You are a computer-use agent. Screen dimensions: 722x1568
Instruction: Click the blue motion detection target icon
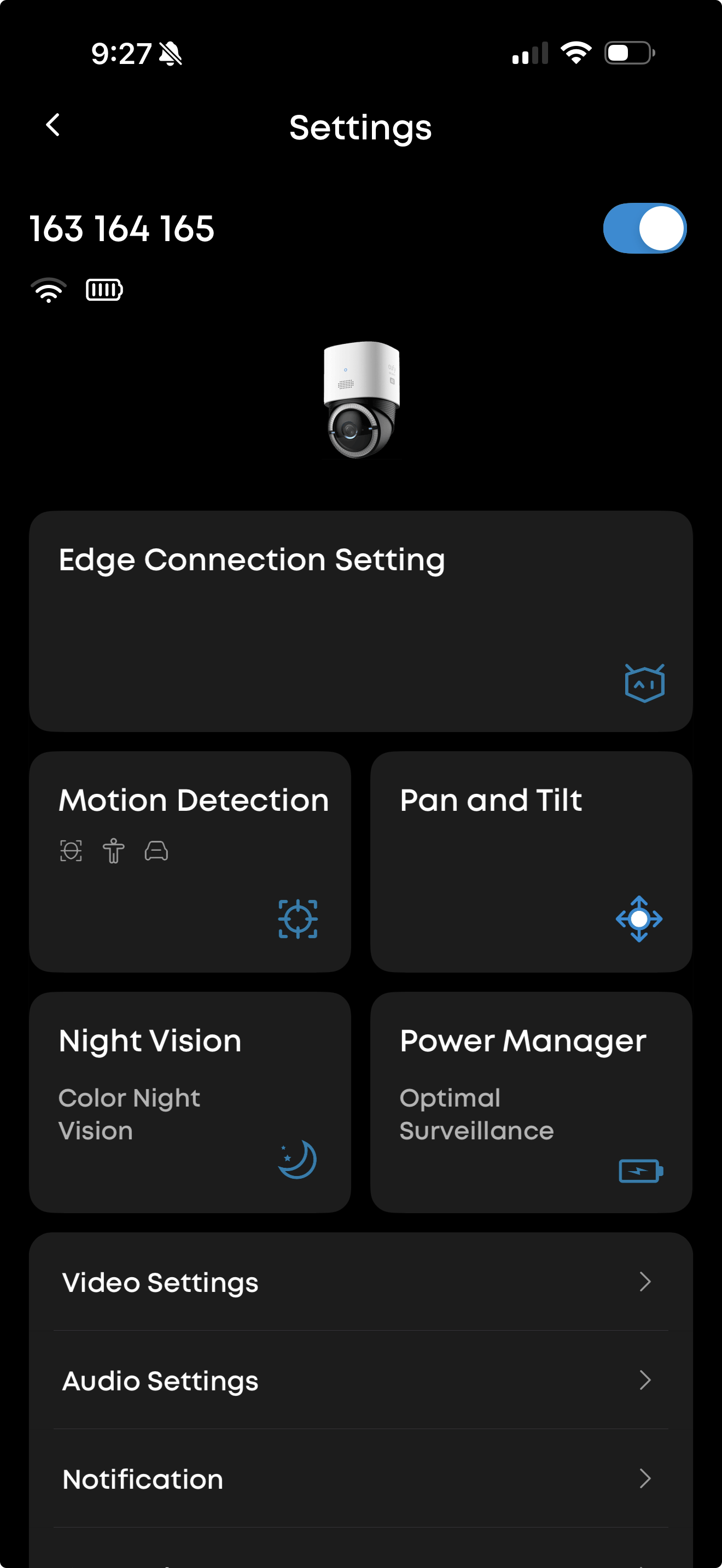click(297, 919)
